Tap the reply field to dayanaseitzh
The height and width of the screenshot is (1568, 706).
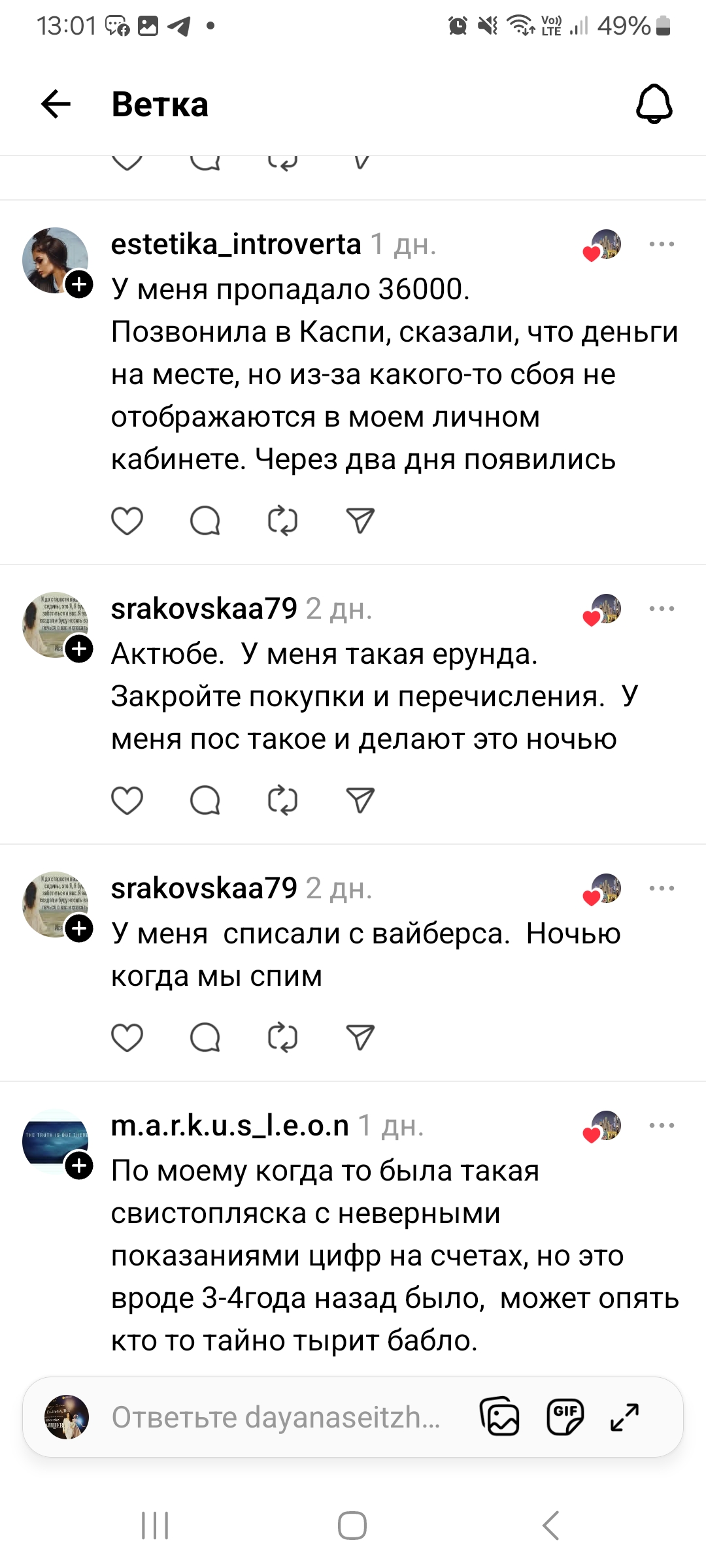click(276, 1417)
